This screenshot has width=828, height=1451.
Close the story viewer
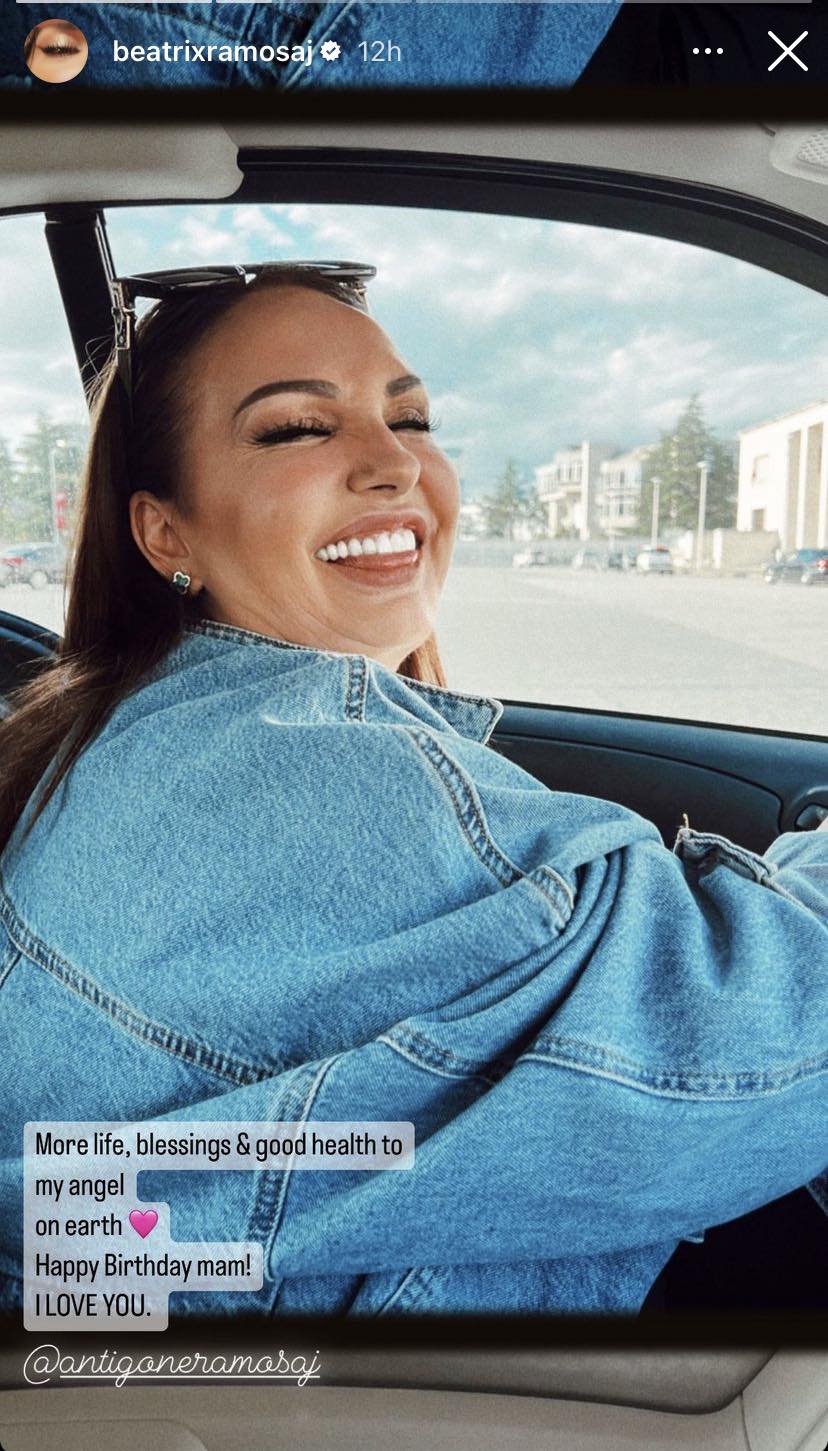point(787,51)
